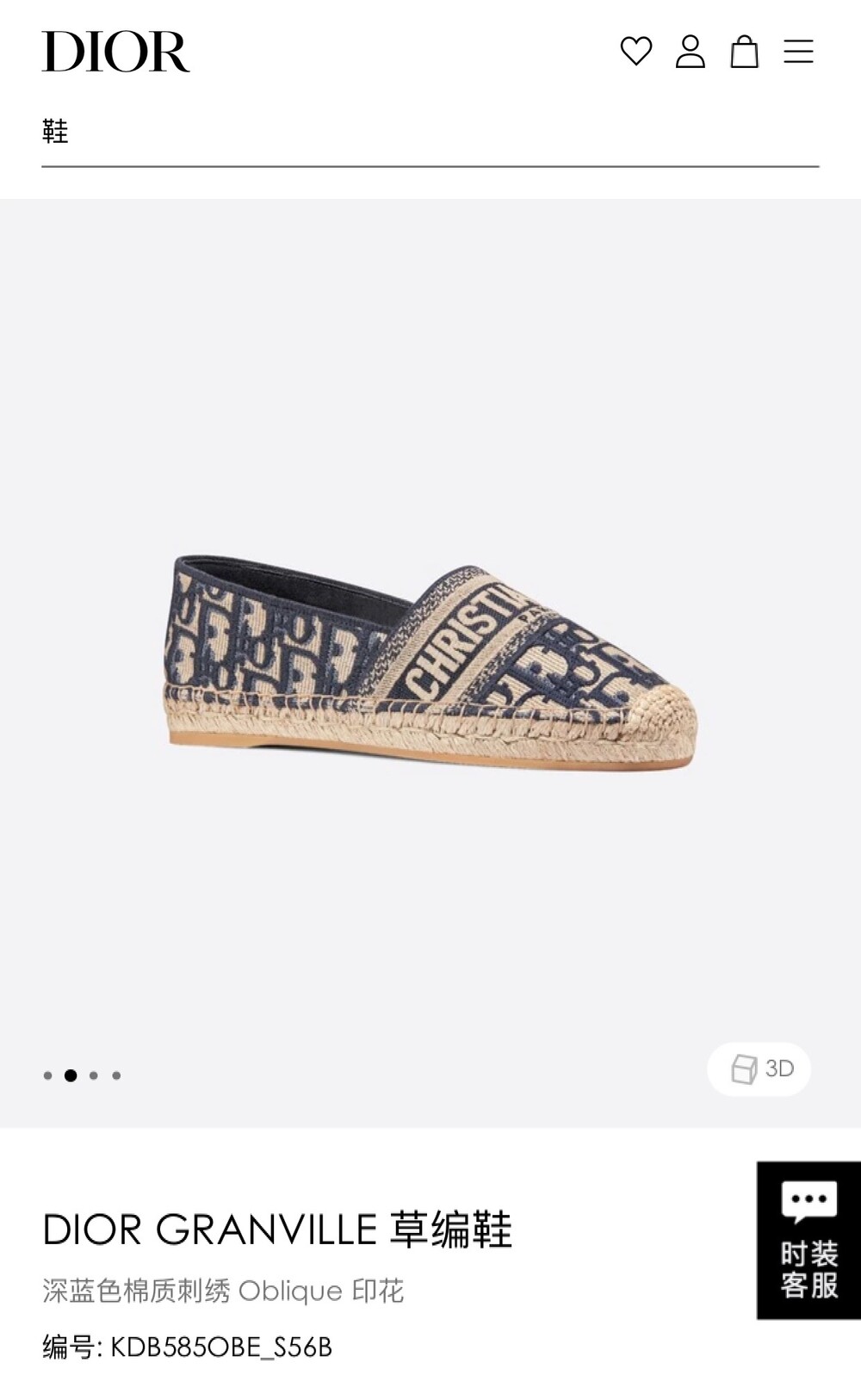
Task: Open the hamburger menu
Action: (799, 51)
